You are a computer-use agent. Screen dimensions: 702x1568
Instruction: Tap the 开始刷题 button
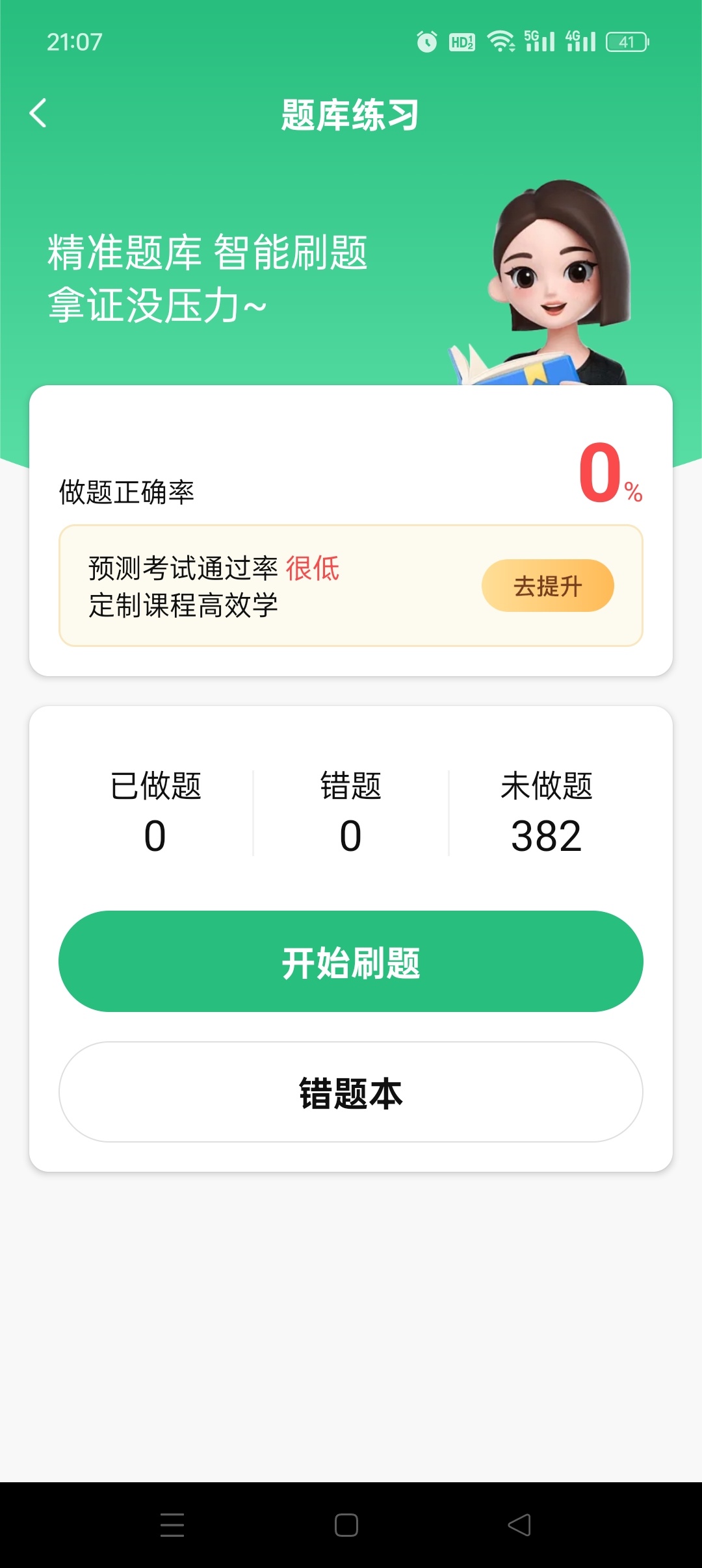[x=350, y=961]
